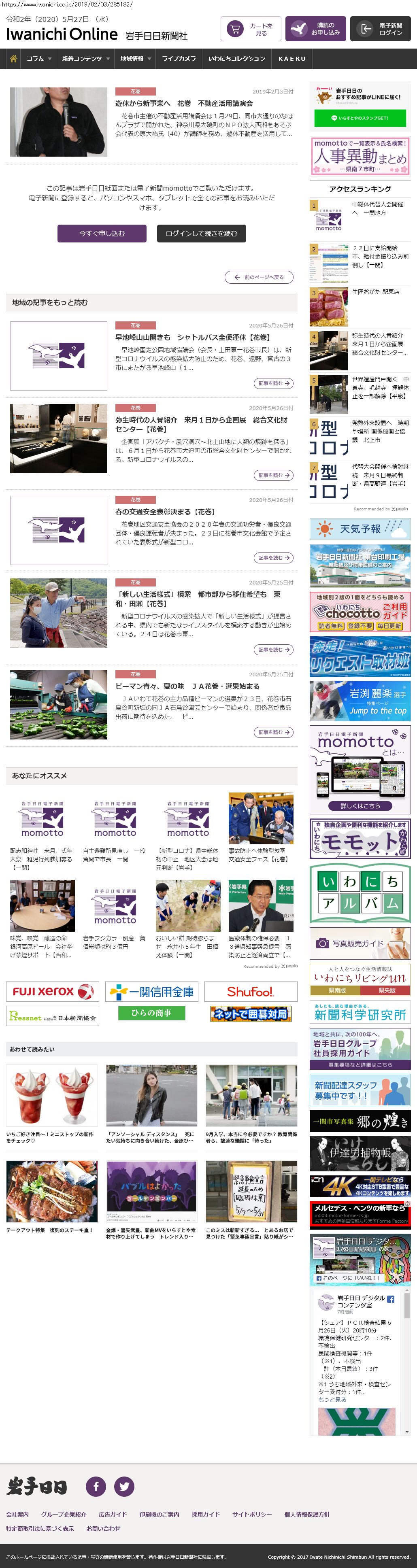
Task: Expand the 新着コンテンツ menu
Action: 85,58
